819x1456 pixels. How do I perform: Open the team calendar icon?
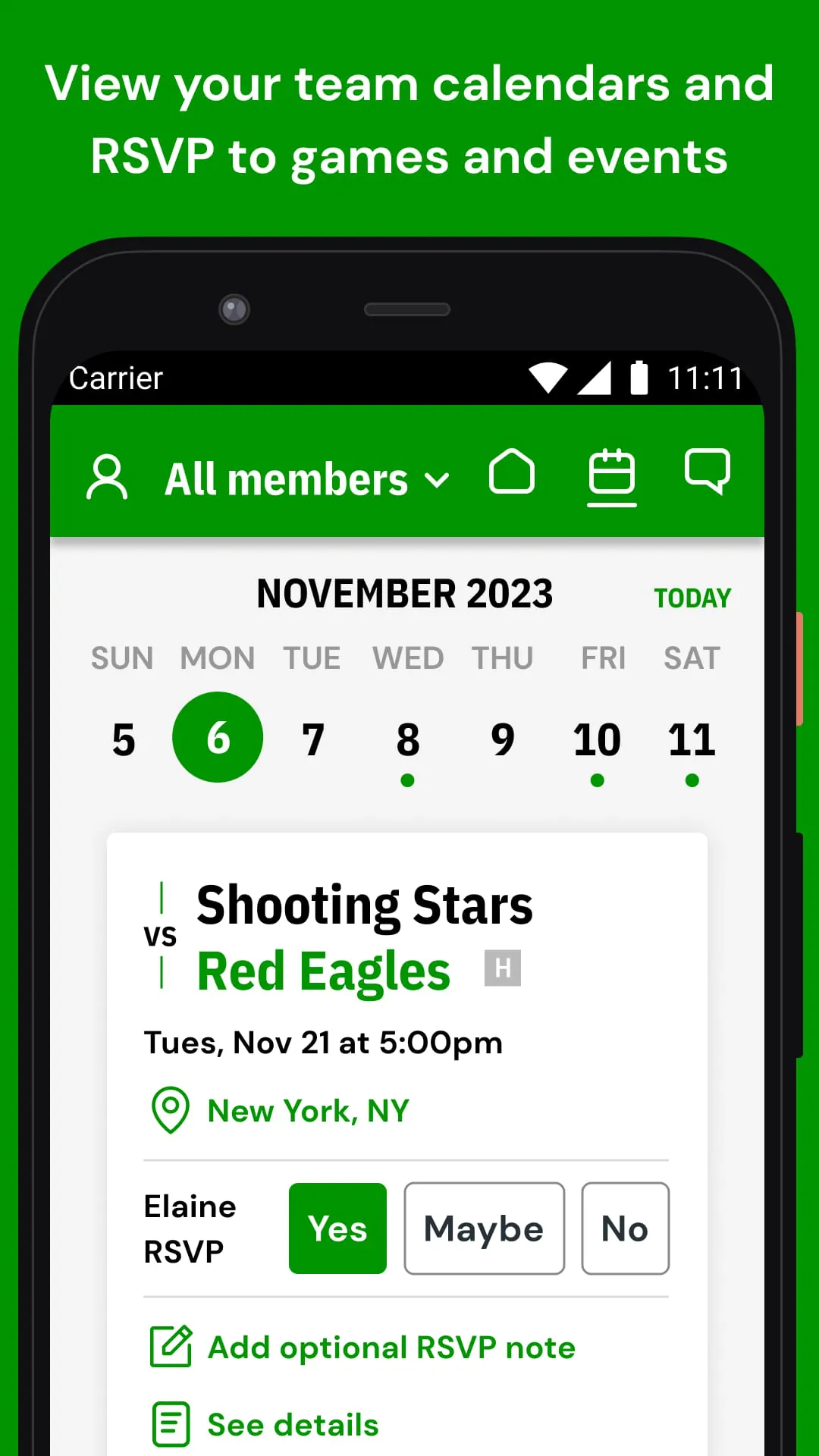611,475
